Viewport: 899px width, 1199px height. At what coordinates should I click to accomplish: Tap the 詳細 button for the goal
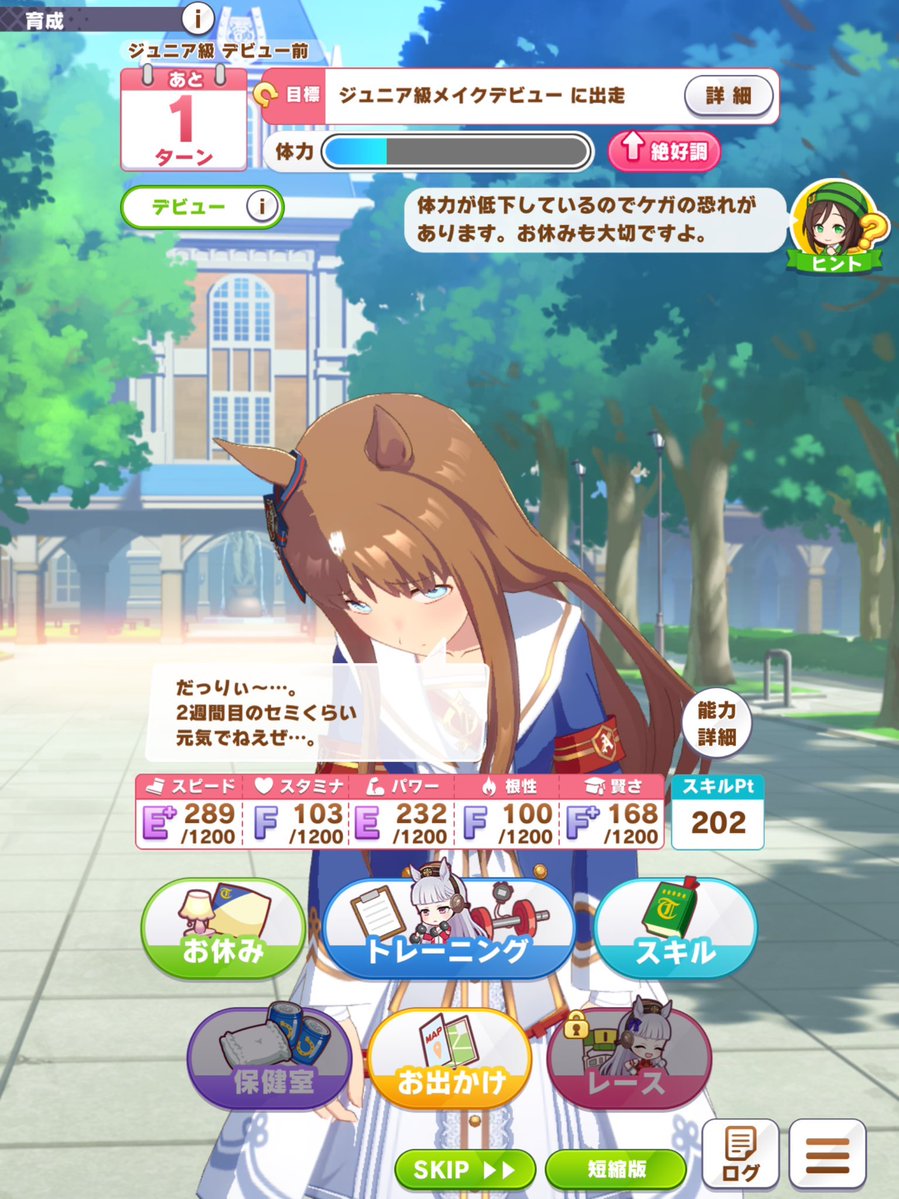coord(729,96)
